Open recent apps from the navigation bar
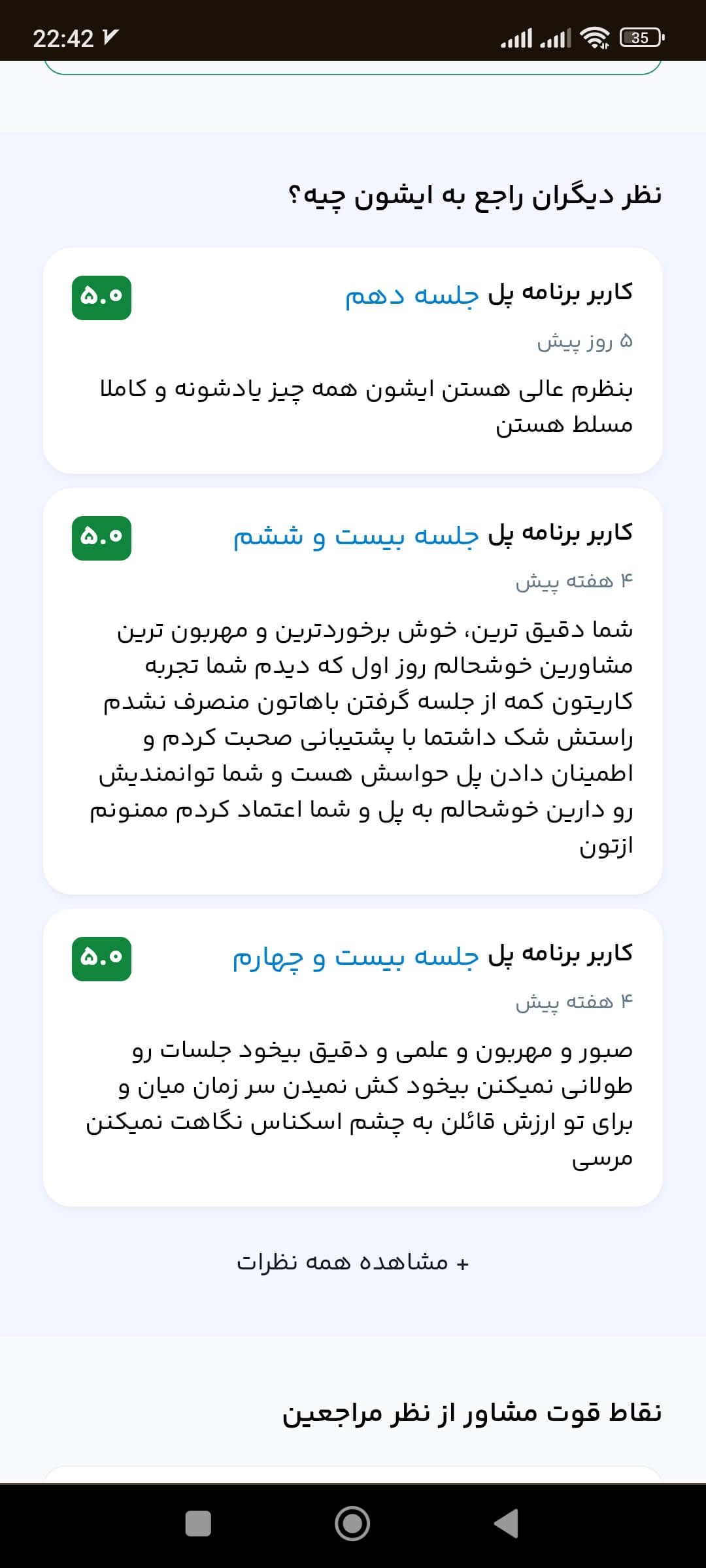Viewport: 706px width, 1568px height. pos(198,1524)
